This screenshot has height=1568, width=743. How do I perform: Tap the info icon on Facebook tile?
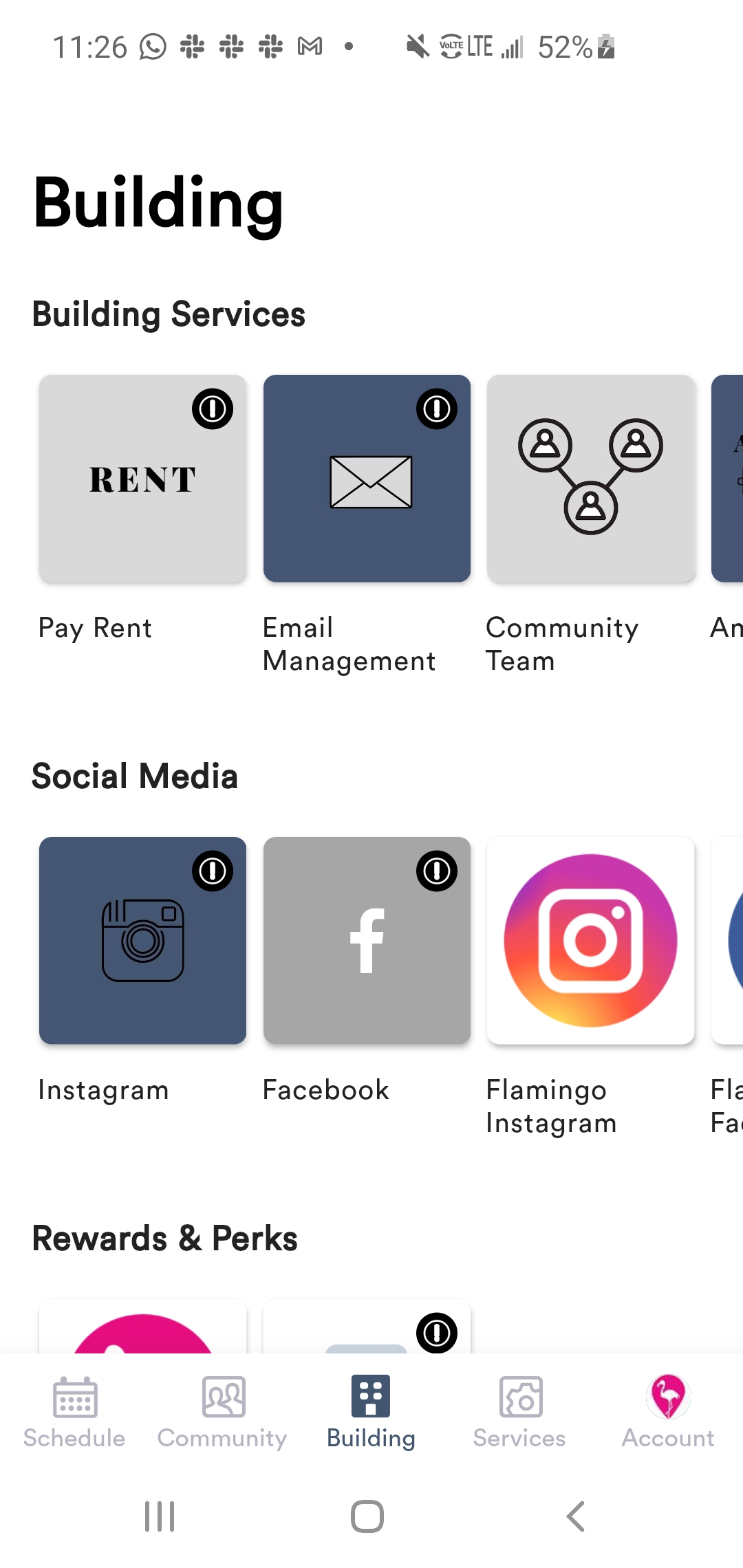tap(436, 871)
